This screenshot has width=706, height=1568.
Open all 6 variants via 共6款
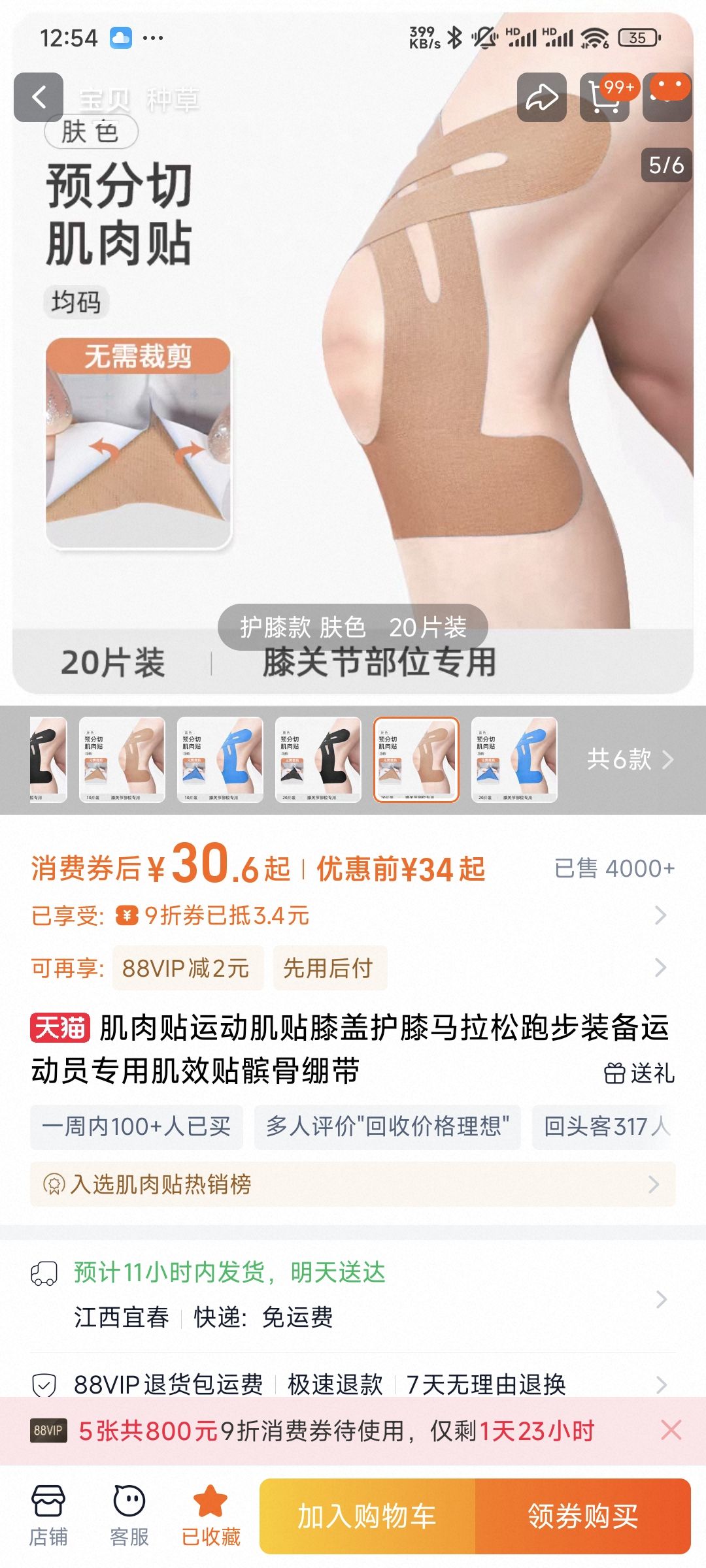point(630,759)
